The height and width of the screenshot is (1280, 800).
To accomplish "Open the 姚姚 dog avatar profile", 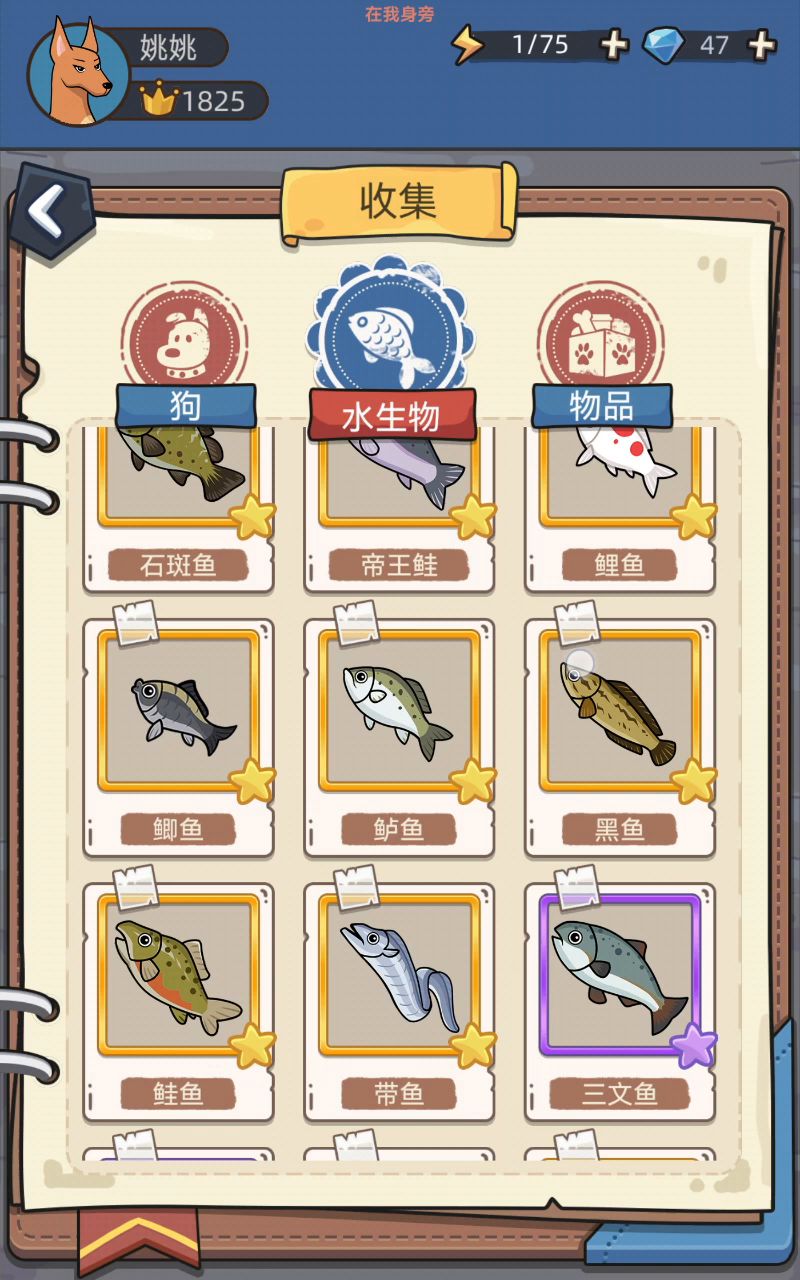I will 78,73.
